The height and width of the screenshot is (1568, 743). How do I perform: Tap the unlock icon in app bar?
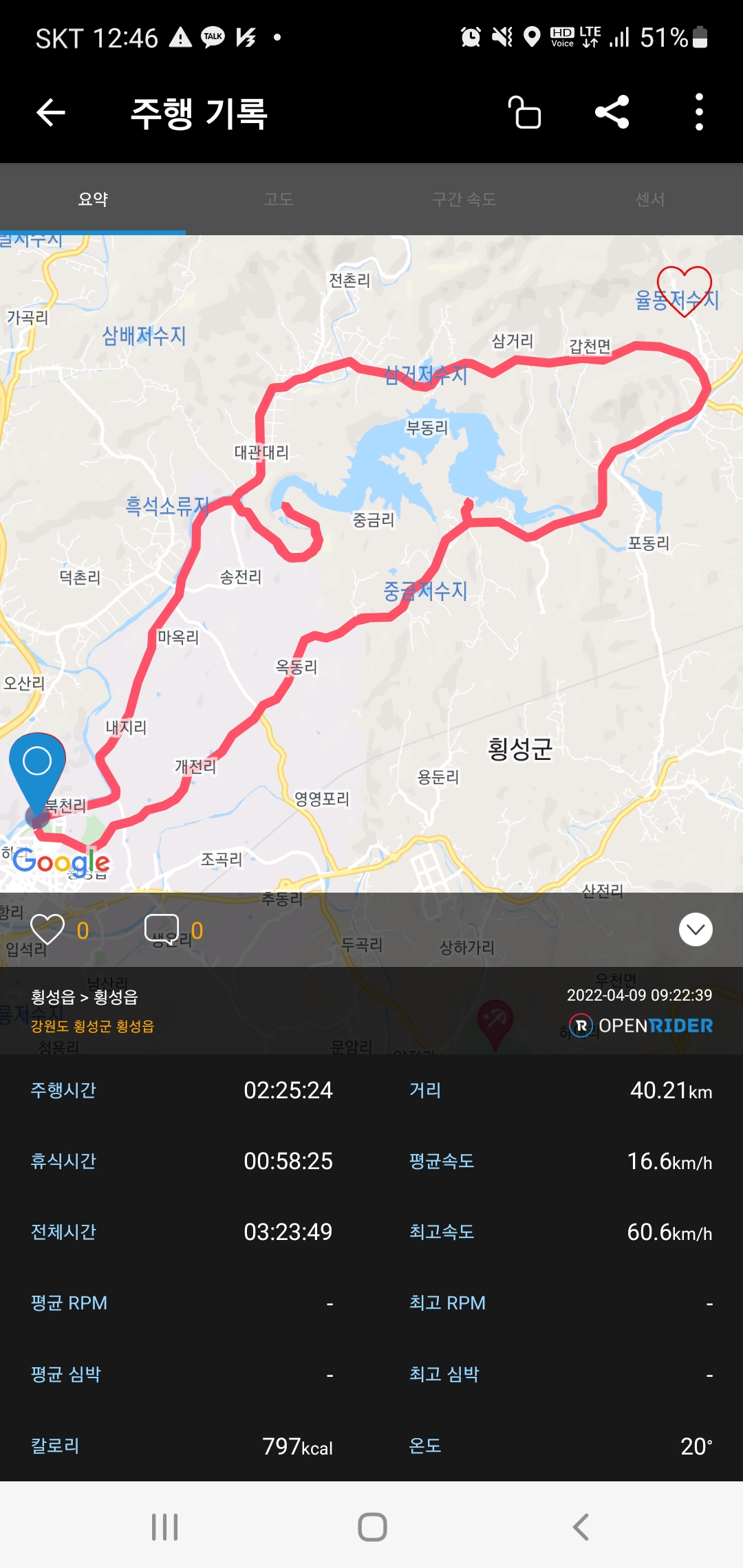pyautogui.click(x=525, y=112)
